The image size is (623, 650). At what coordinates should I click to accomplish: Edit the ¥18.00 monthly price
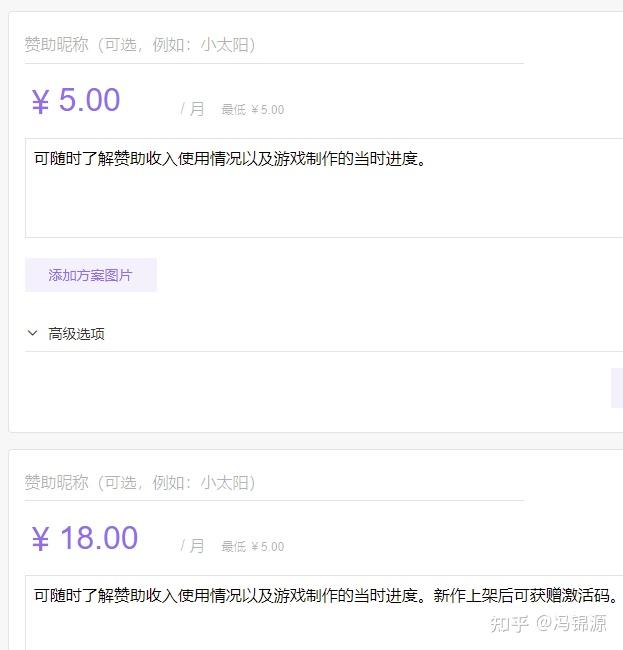(x=97, y=539)
